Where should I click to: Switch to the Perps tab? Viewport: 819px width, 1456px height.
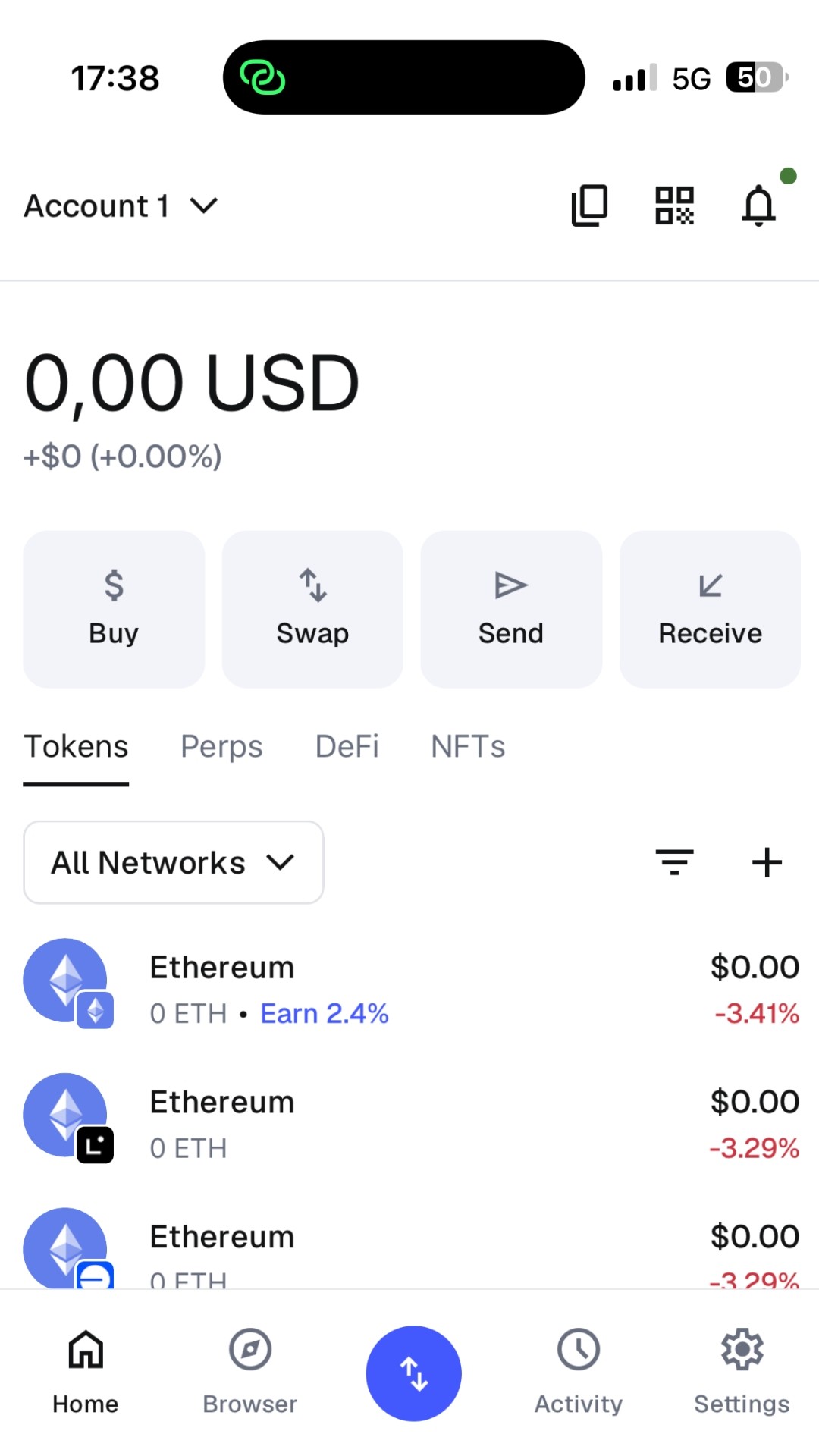coord(221,747)
